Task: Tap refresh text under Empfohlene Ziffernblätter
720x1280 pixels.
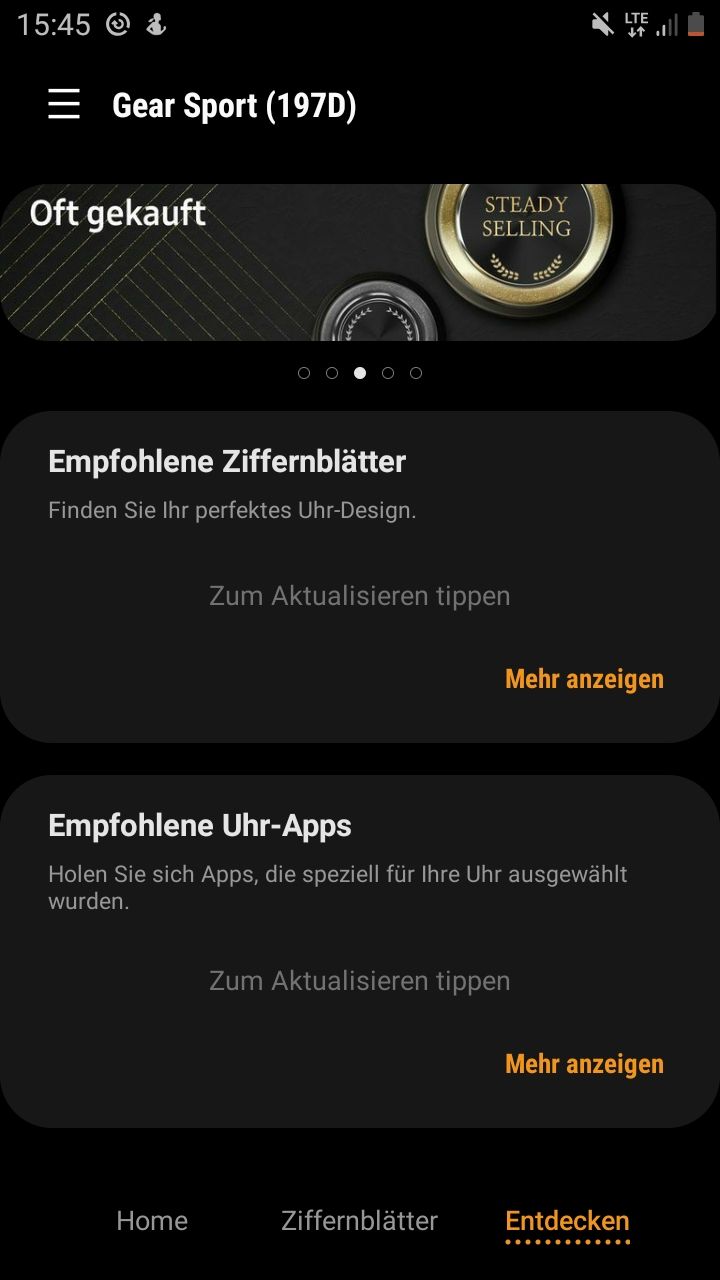Action: click(360, 596)
